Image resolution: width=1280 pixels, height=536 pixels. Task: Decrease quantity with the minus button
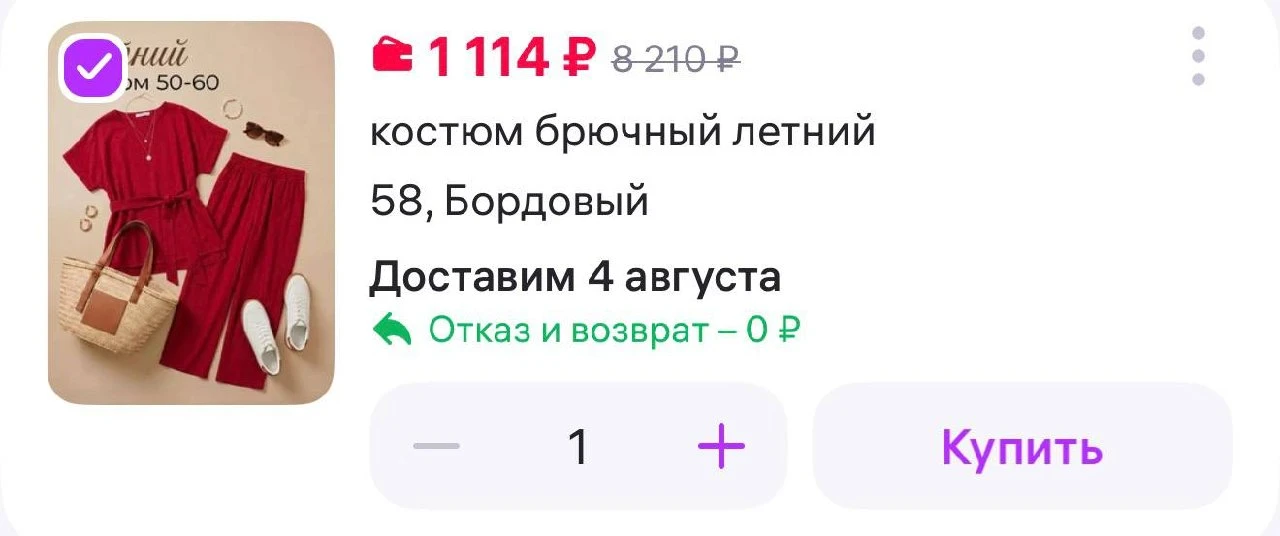pos(436,446)
